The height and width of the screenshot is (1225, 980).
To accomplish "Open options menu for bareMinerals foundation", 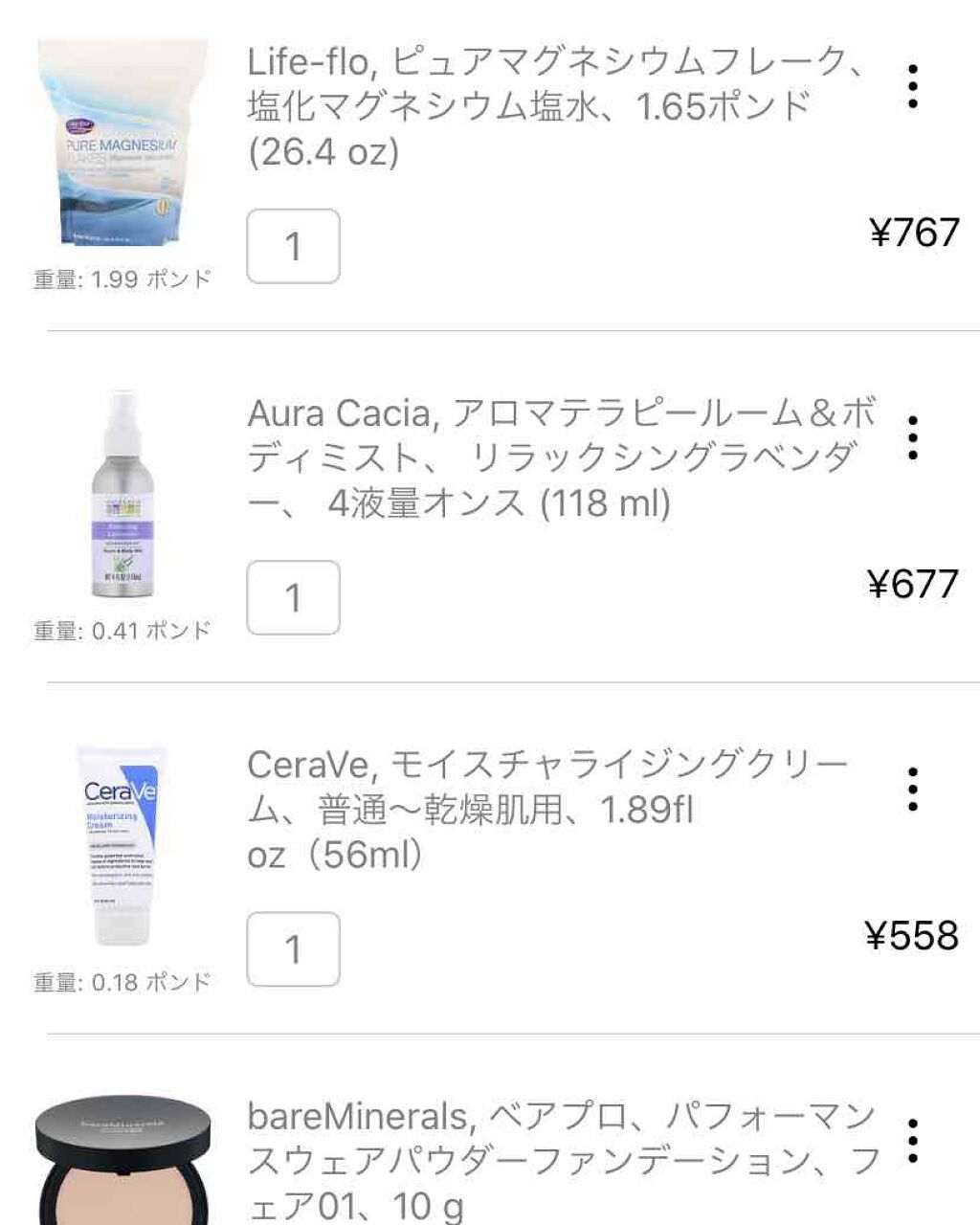I will pyautogui.click(x=913, y=1141).
